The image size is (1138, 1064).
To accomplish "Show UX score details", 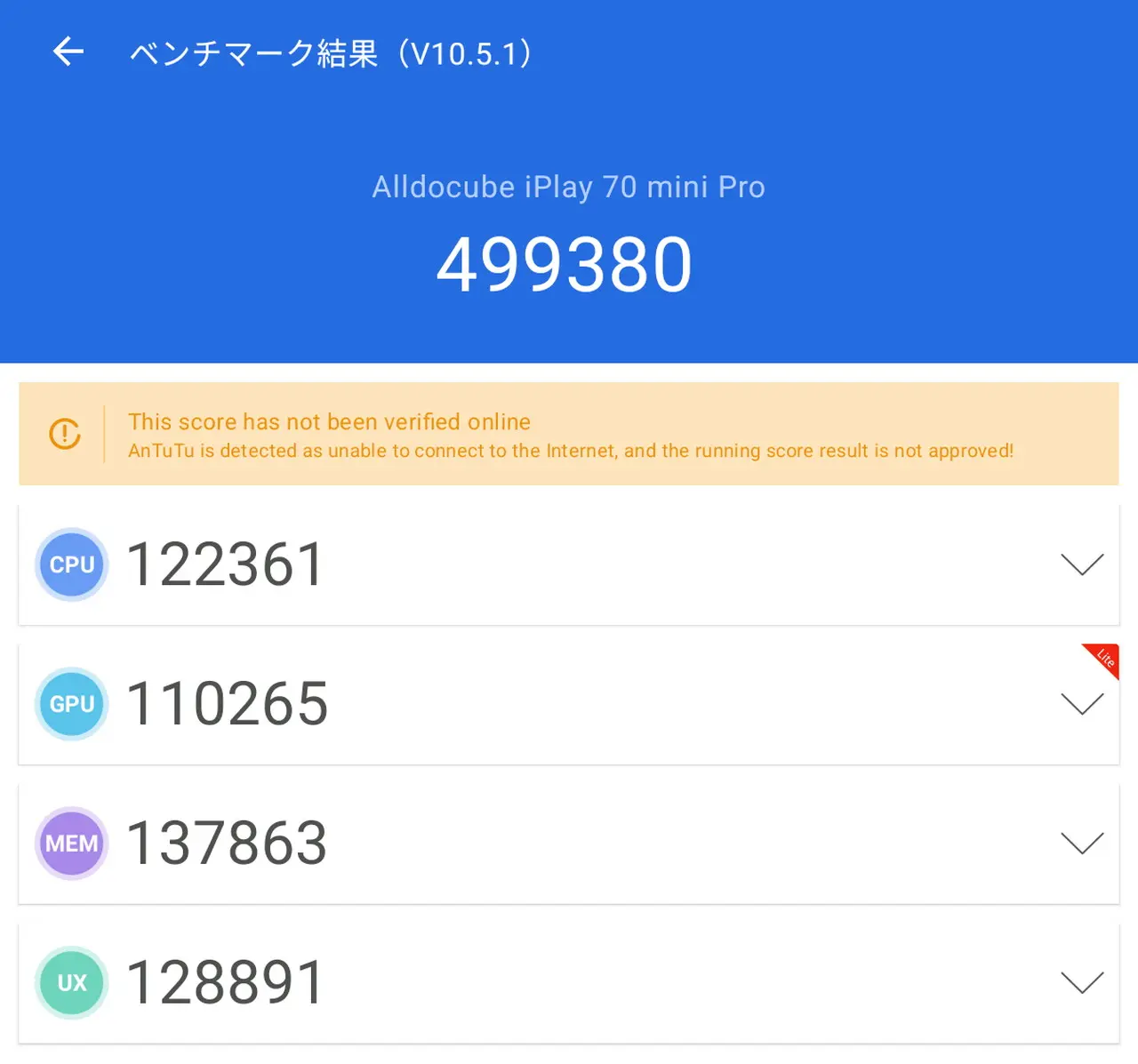I will [1082, 982].
